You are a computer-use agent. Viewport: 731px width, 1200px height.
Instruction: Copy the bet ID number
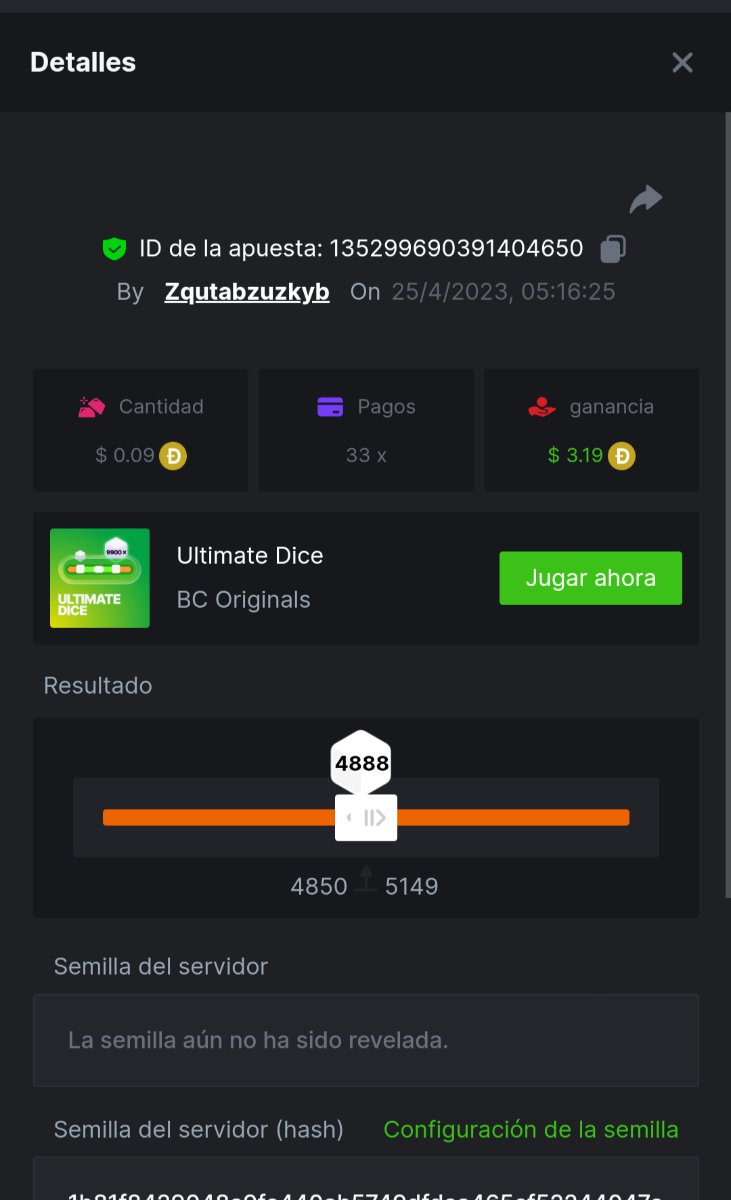(613, 248)
